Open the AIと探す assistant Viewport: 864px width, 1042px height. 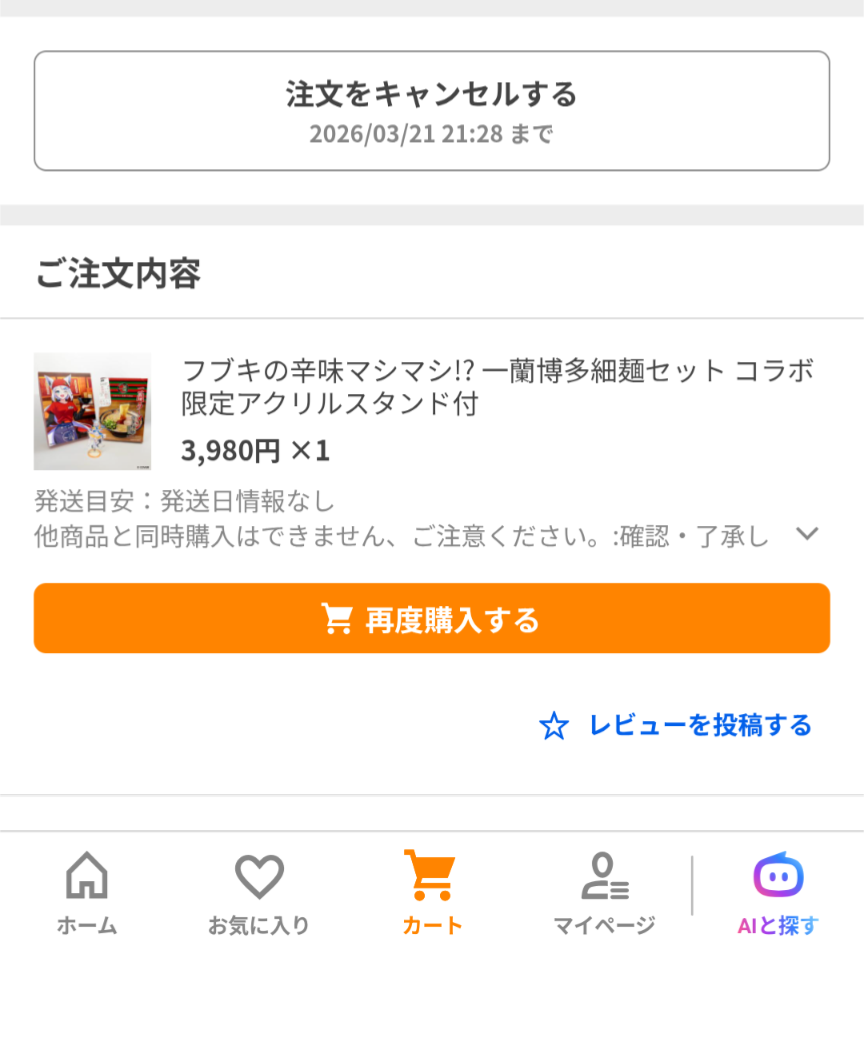[x=778, y=893]
